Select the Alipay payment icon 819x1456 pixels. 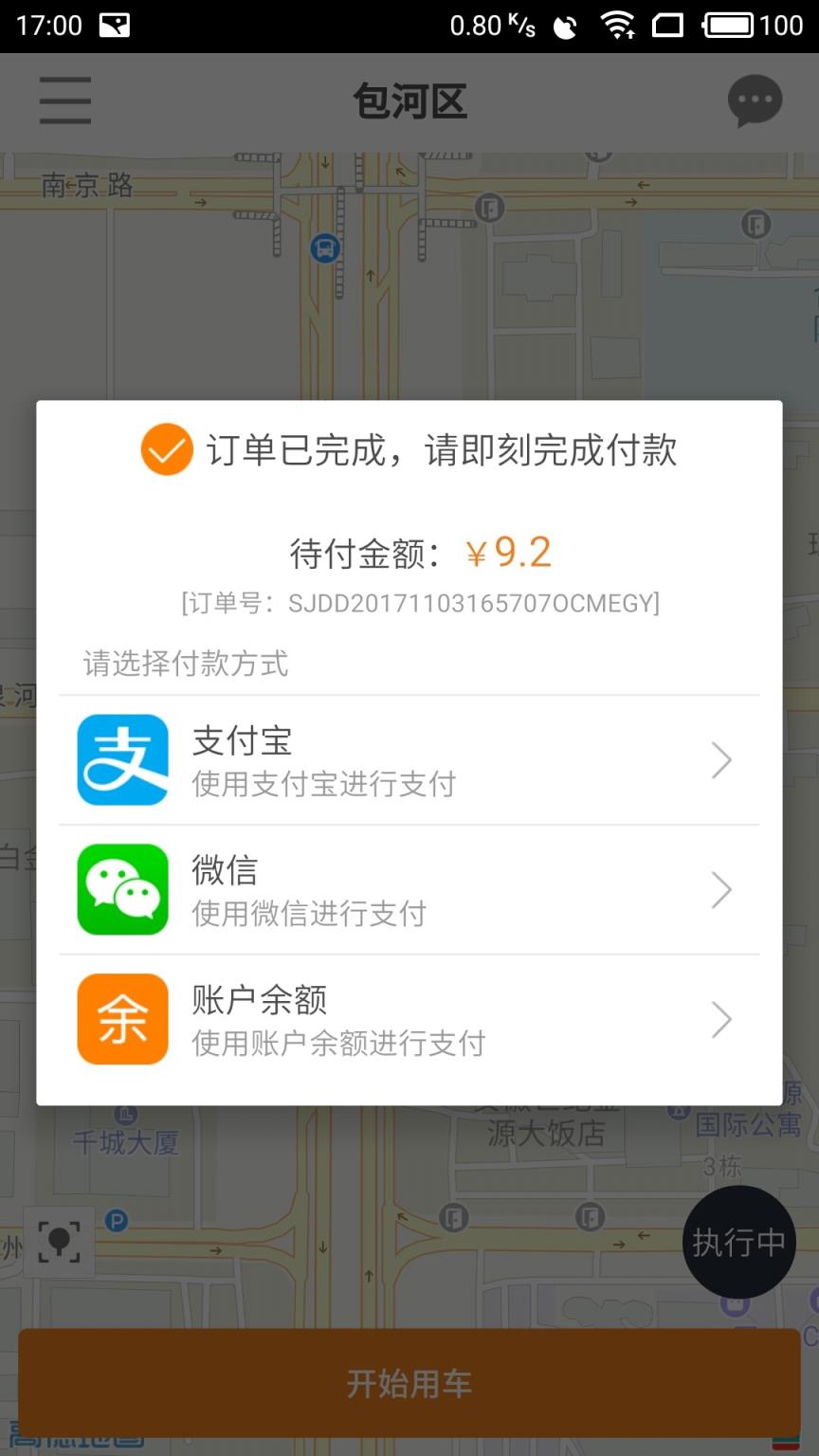point(121,759)
